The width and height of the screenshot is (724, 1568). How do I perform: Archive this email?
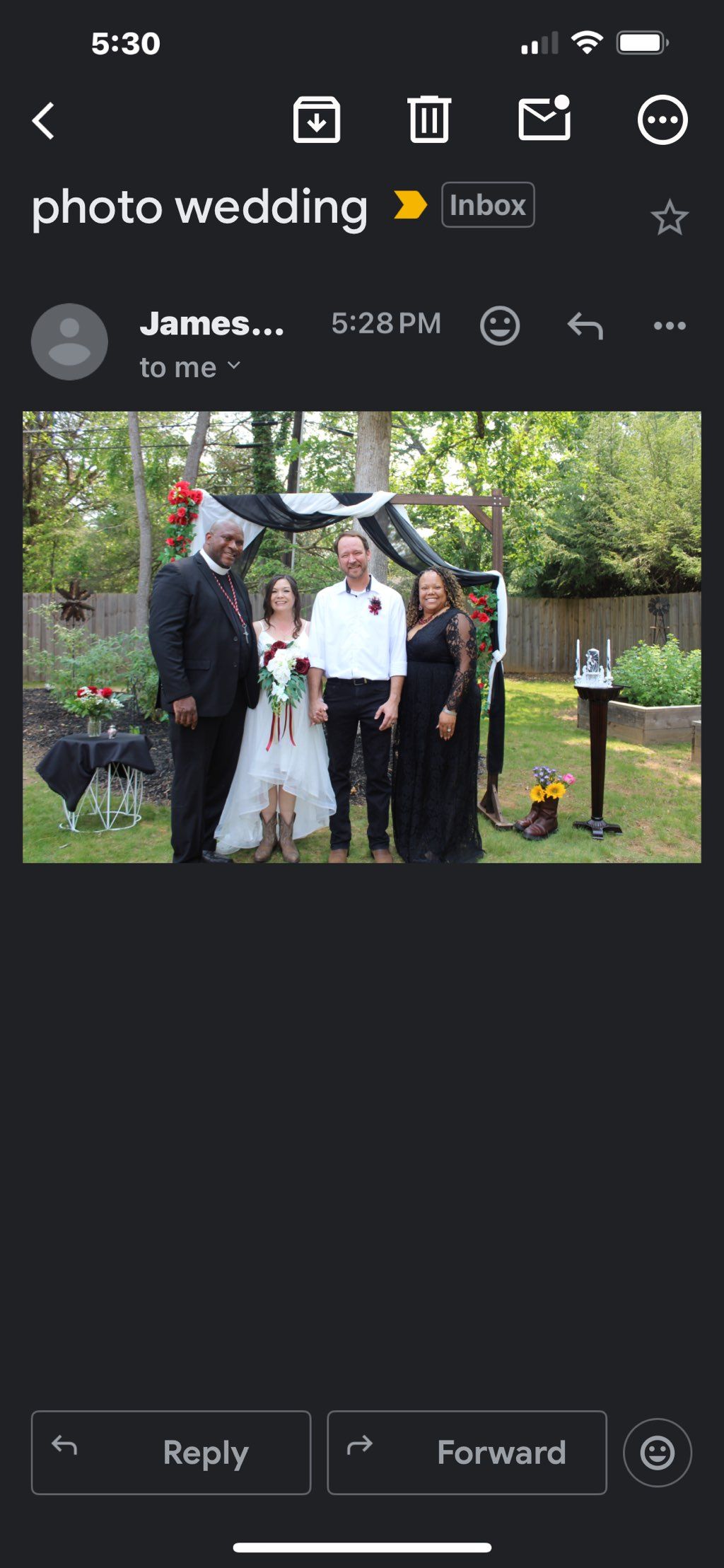pos(316,120)
